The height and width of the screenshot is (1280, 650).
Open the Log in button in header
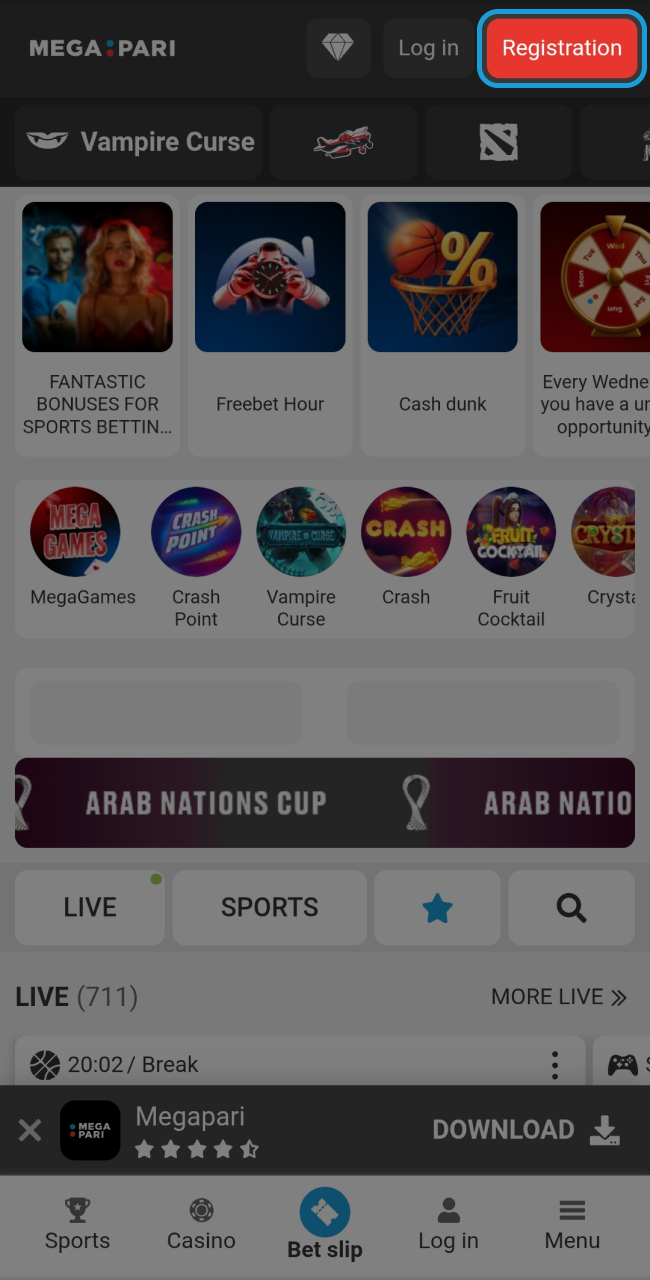click(428, 48)
